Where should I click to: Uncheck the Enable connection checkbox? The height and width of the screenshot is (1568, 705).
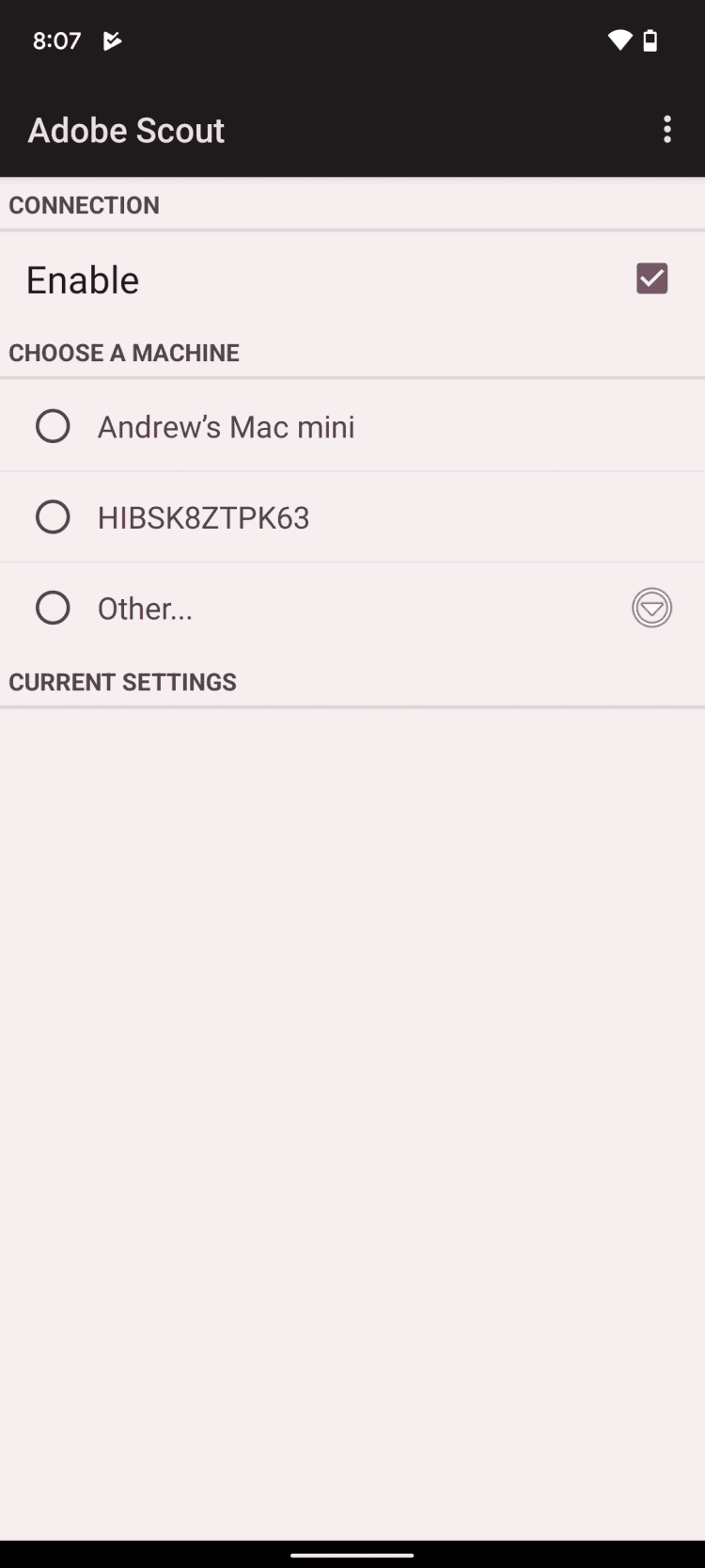point(651,278)
